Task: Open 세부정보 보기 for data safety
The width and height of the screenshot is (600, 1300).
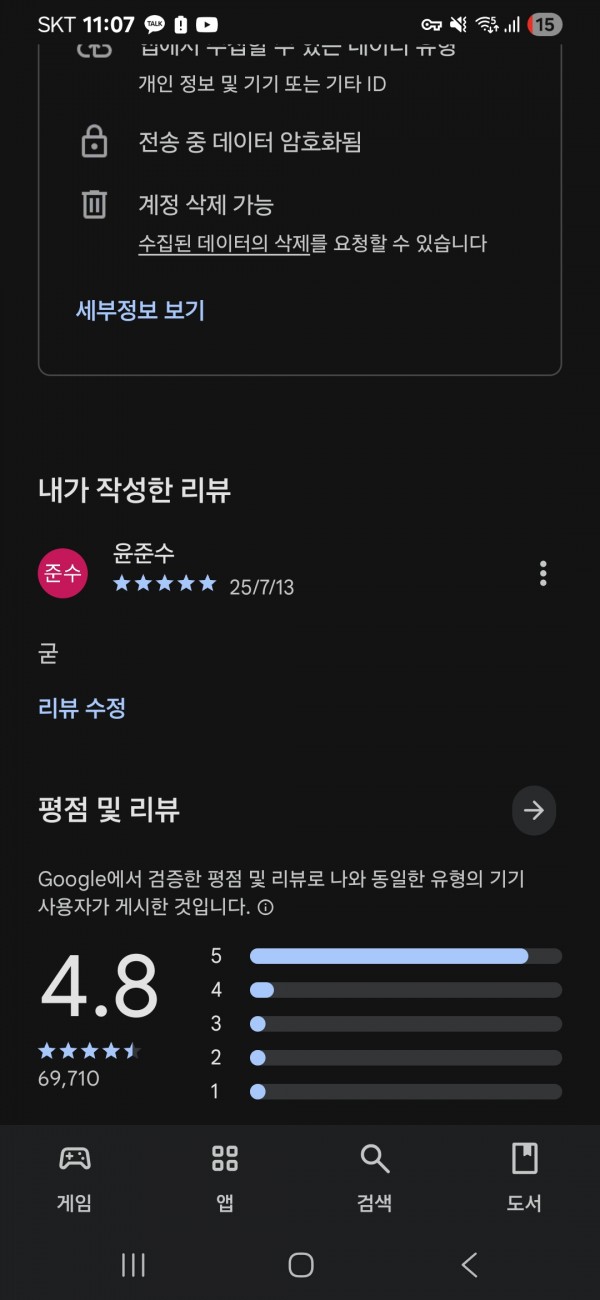Action: point(140,310)
